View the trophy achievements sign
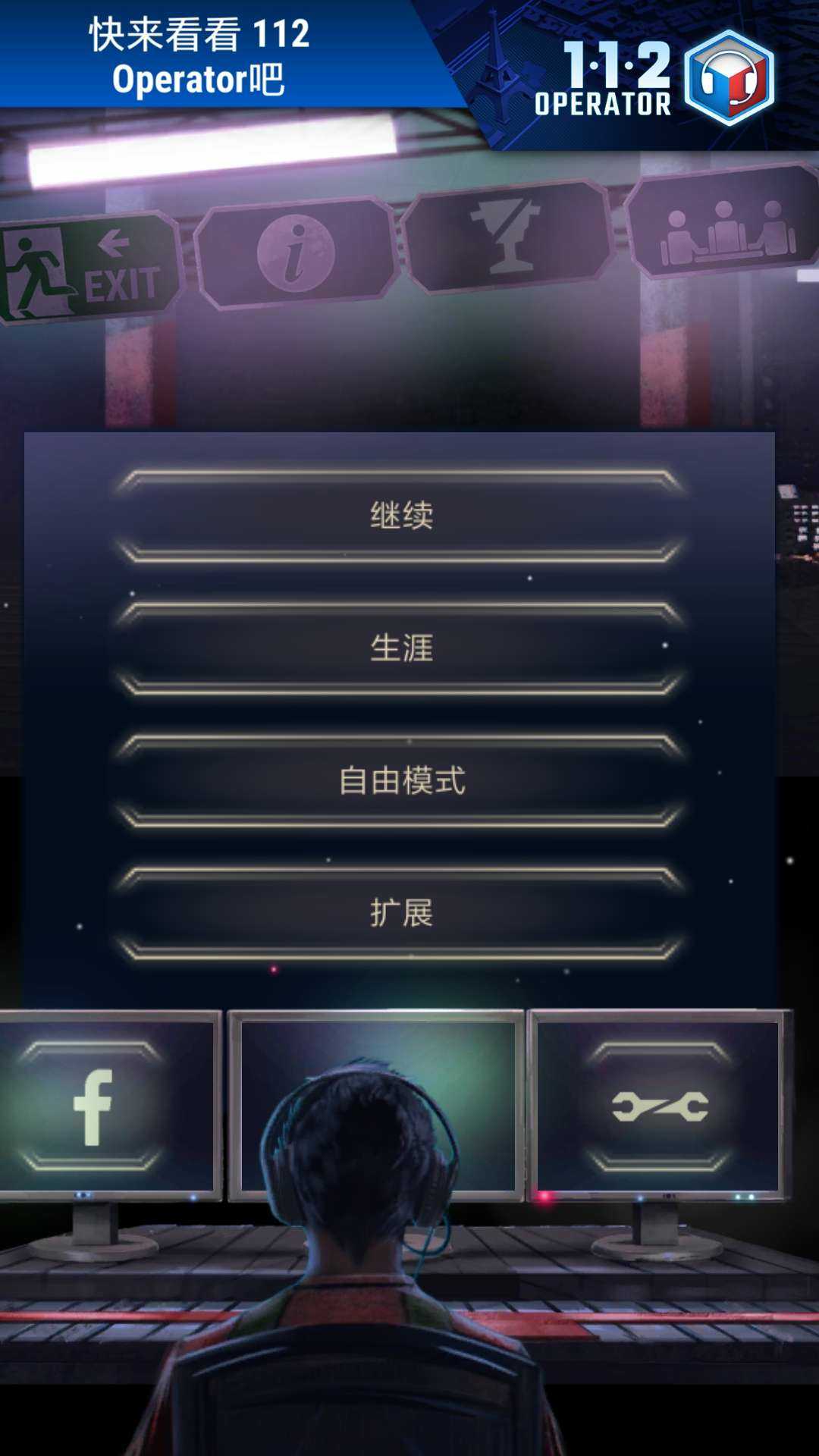Viewport: 819px width, 1456px height. click(507, 237)
